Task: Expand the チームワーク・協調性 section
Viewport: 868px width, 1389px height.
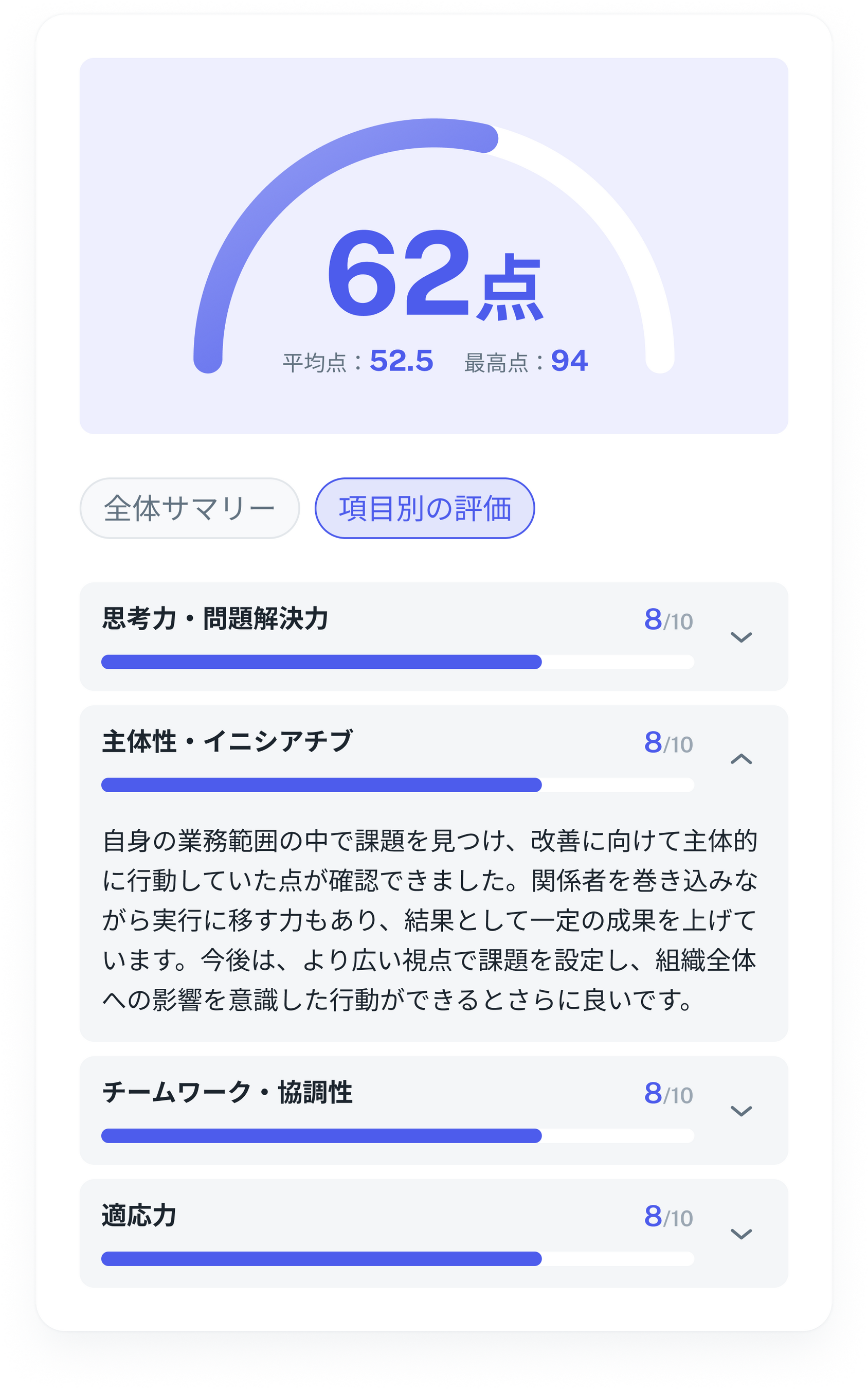Action: point(740,1111)
